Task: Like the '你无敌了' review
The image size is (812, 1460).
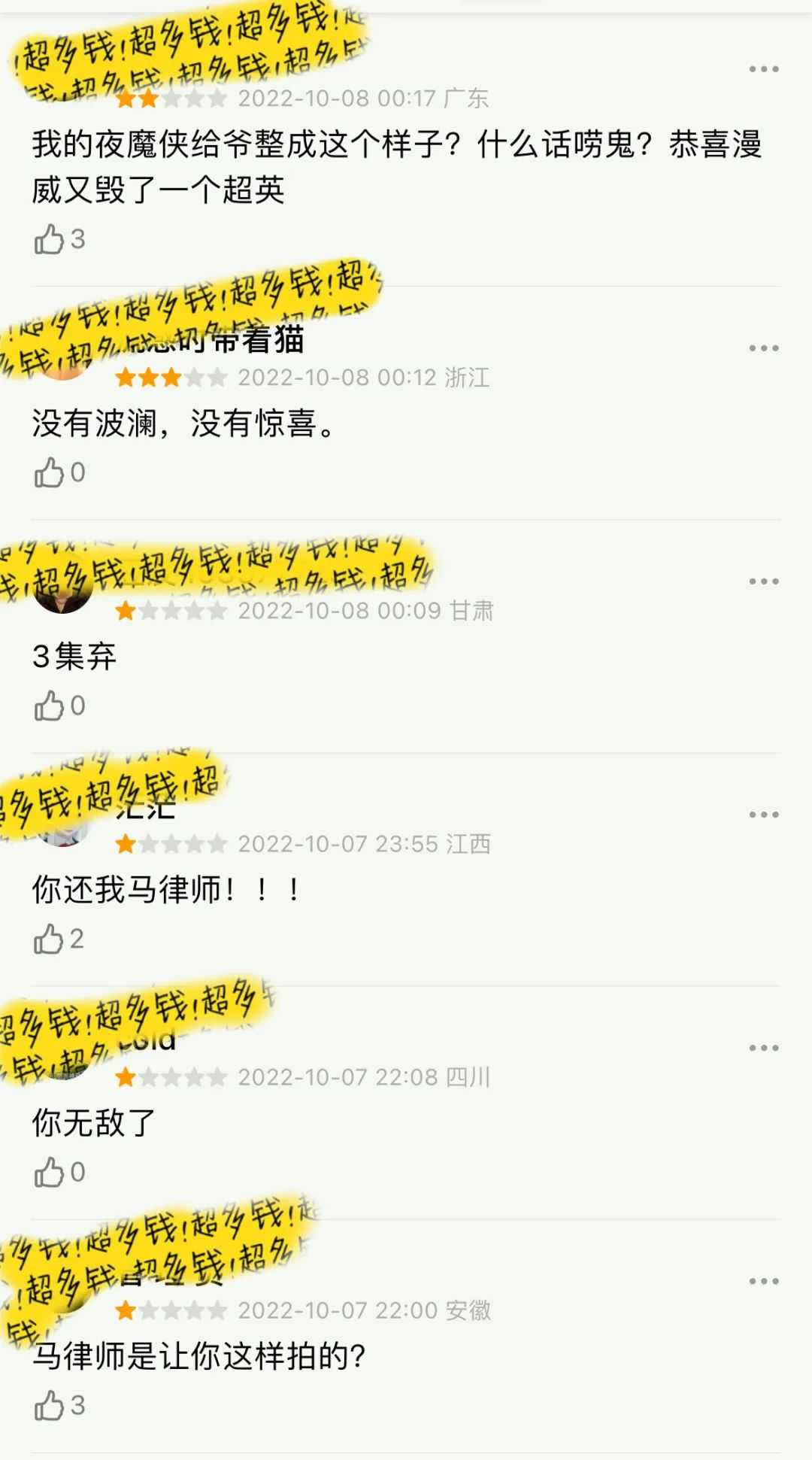Action: click(50, 1173)
